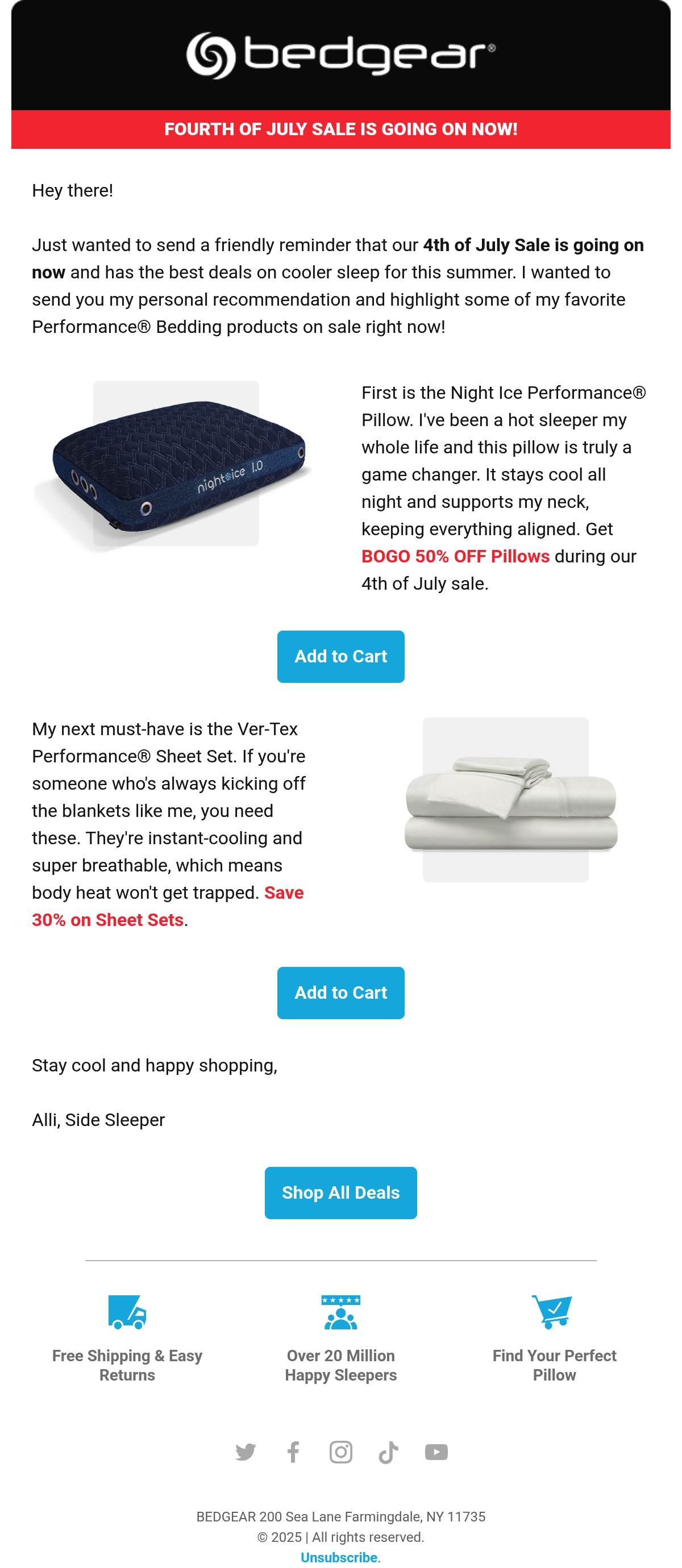Add the Night Ice pillow to cart
The image size is (682, 1568).
coord(340,656)
